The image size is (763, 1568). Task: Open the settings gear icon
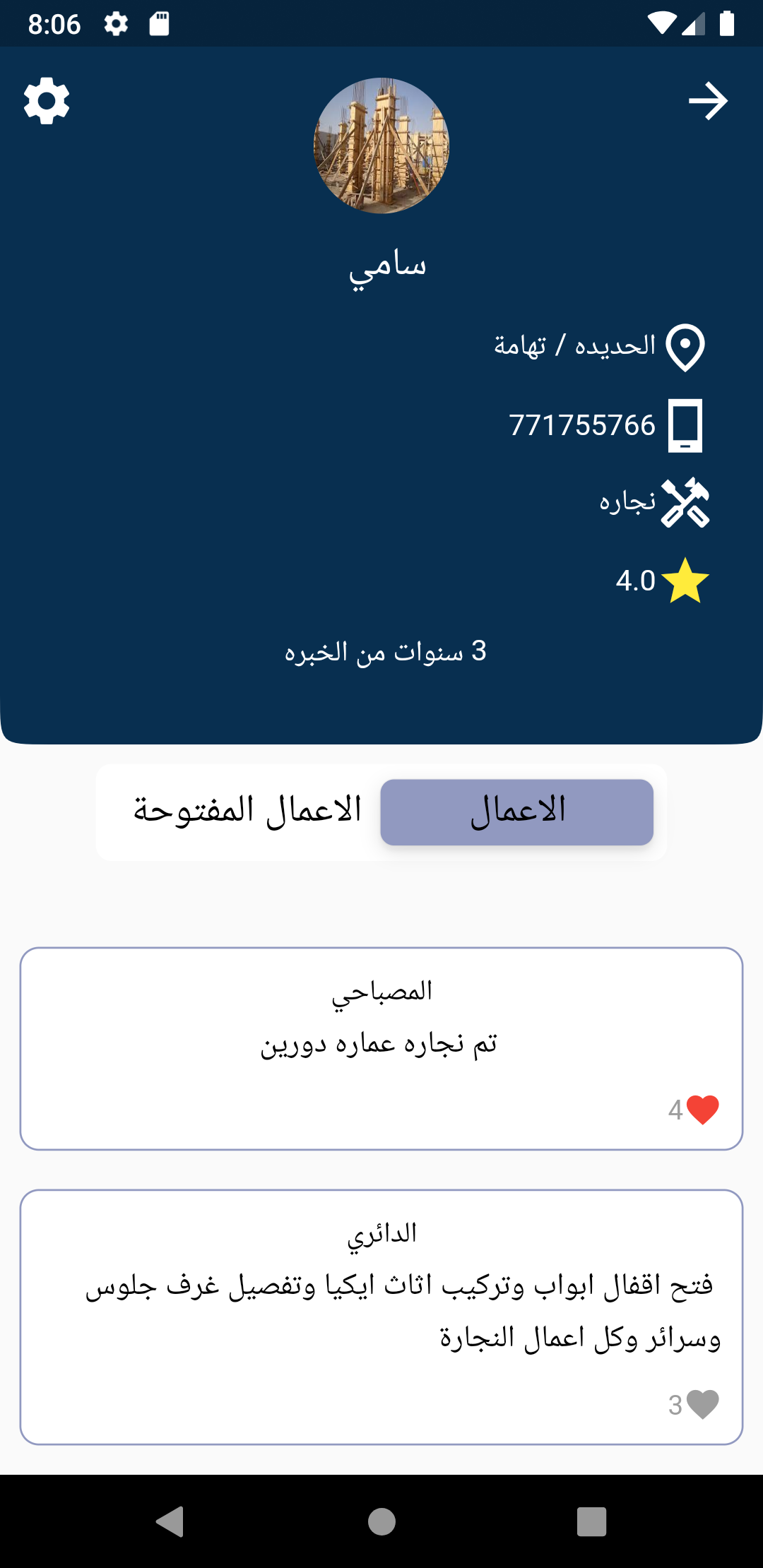pos(47,101)
